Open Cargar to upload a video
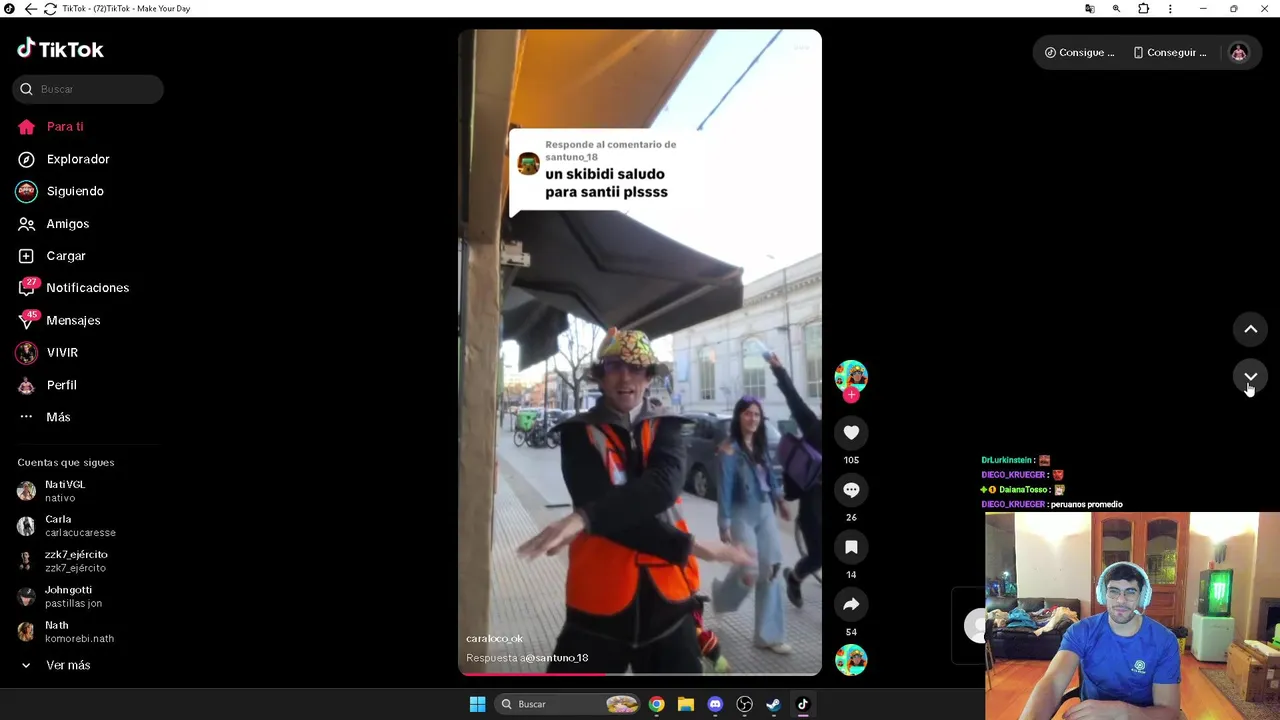The image size is (1280, 720). click(65, 256)
